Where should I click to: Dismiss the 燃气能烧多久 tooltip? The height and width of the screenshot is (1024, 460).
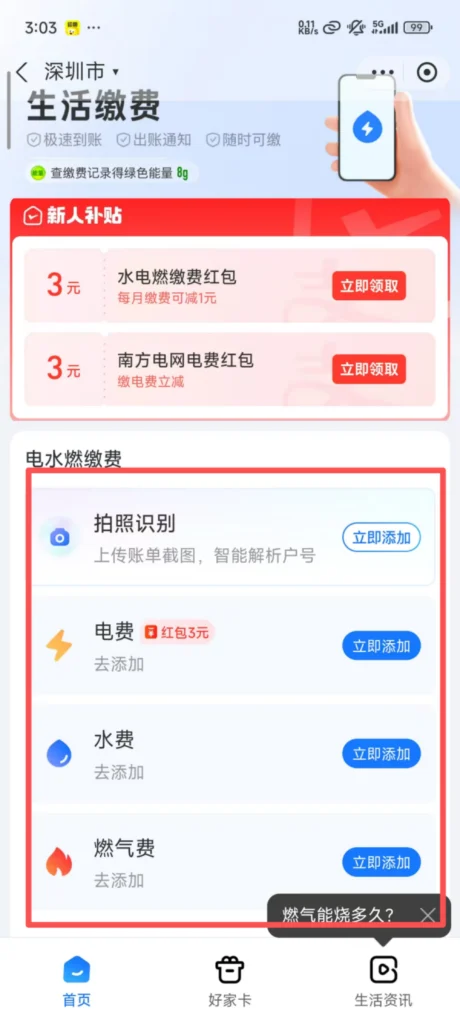[427, 915]
